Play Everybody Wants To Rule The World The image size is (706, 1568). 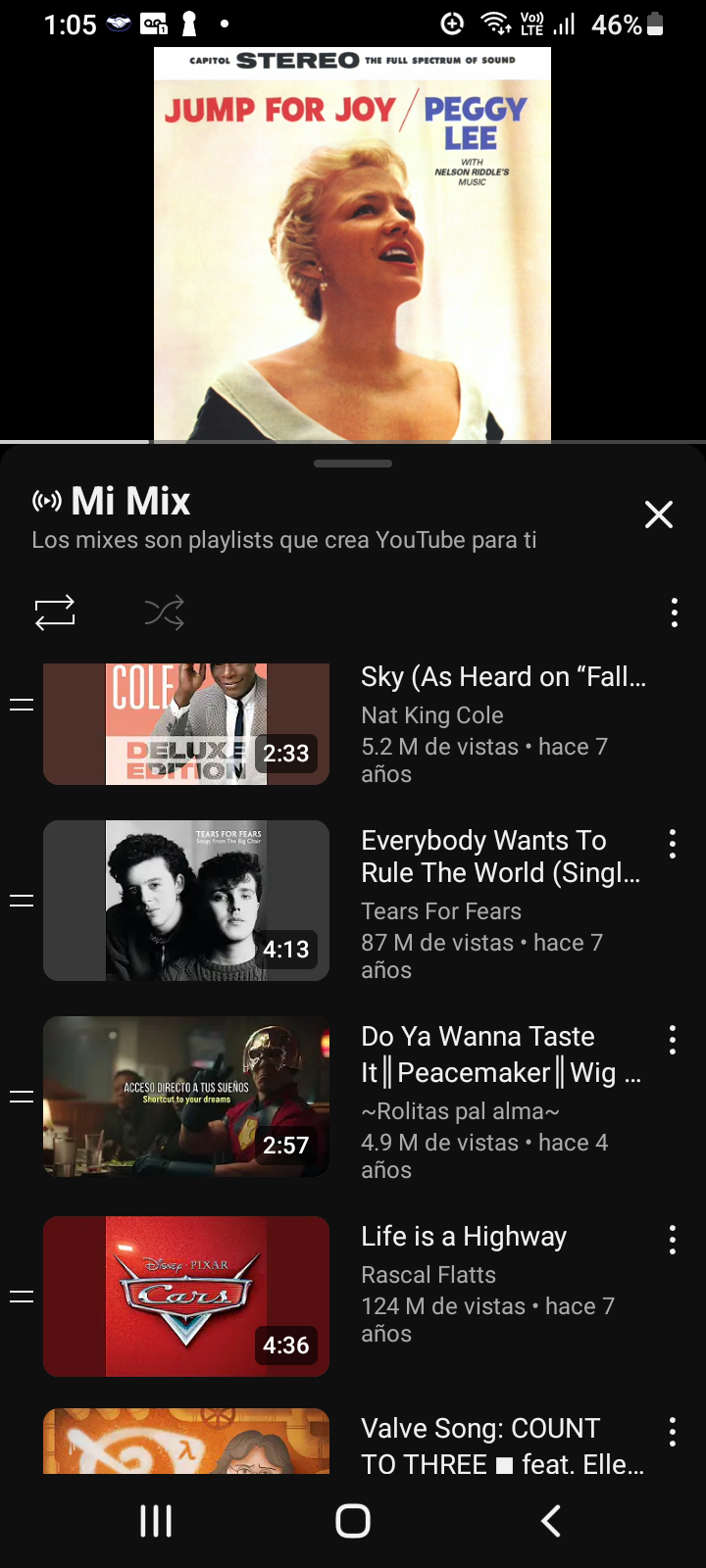click(186, 901)
